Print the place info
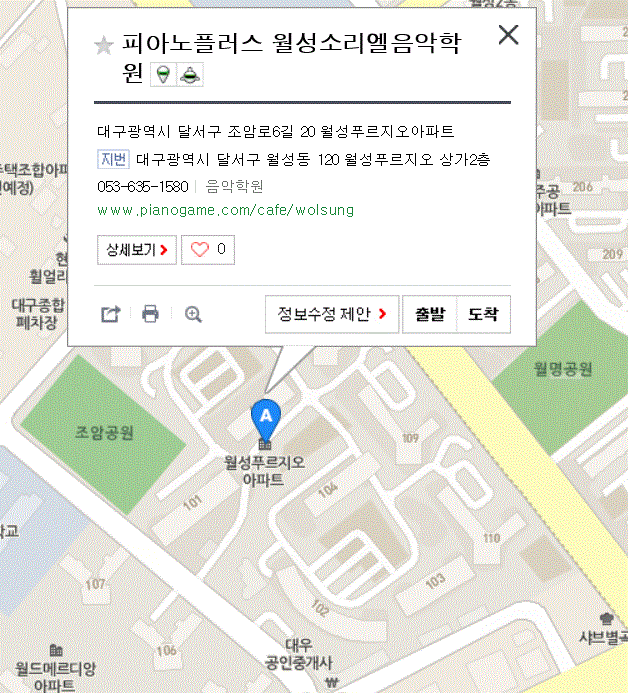Screen dimensions: 628x693 (x=150, y=314)
